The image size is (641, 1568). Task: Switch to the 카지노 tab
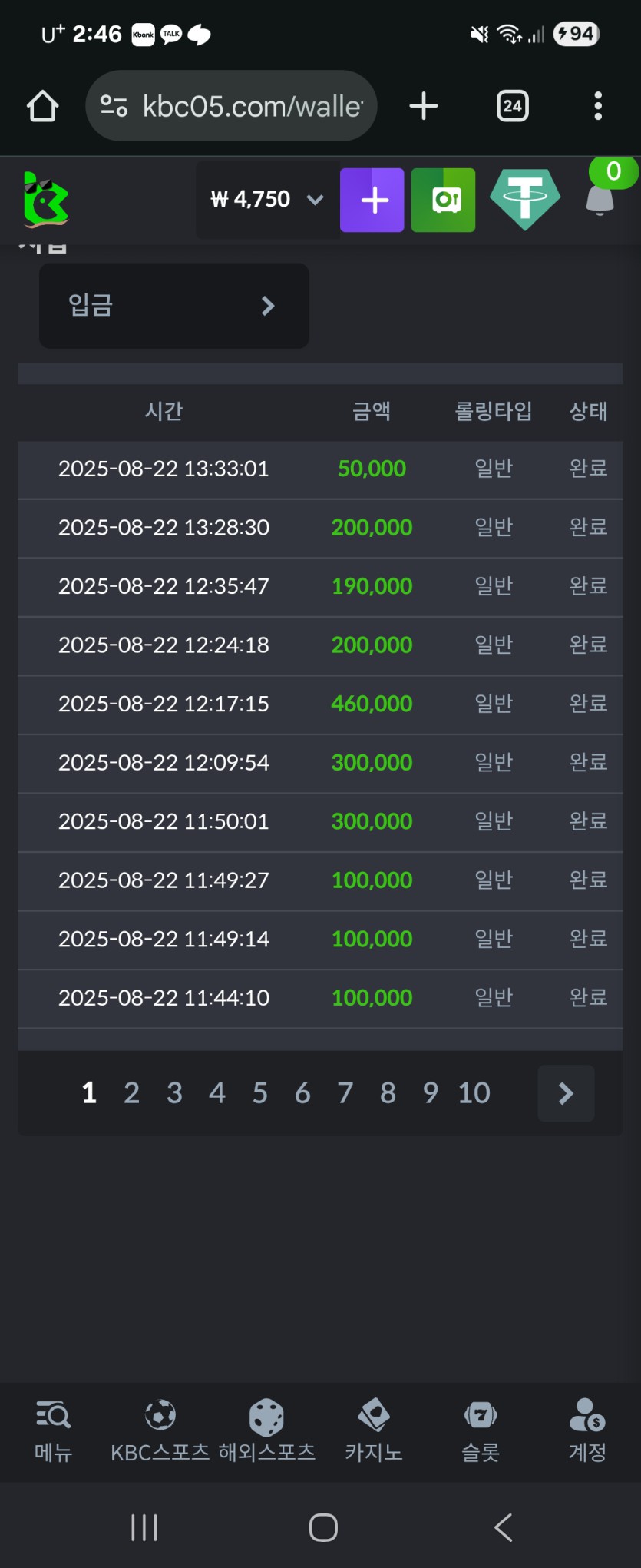pyautogui.click(x=374, y=1432)
